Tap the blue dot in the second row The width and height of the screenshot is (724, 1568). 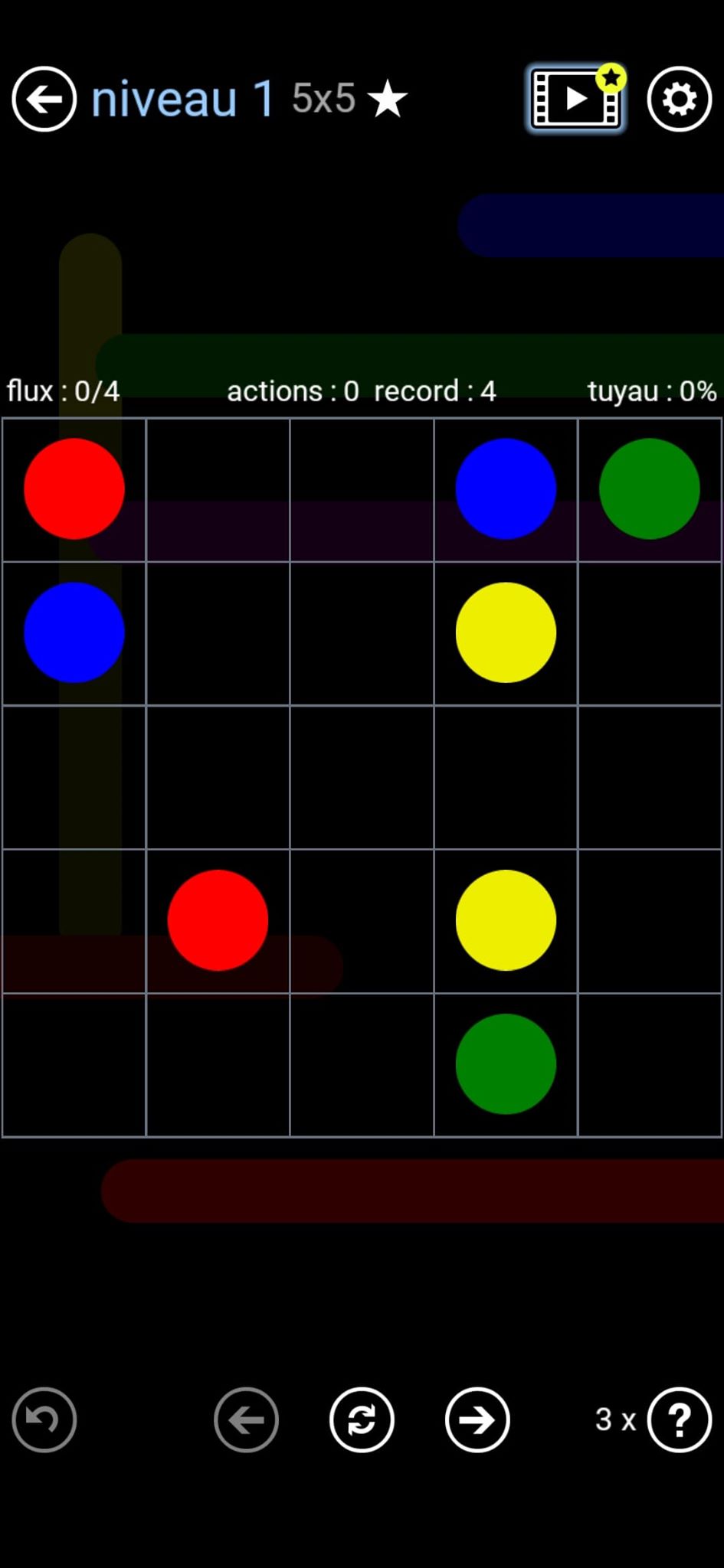tap(74, 632)
